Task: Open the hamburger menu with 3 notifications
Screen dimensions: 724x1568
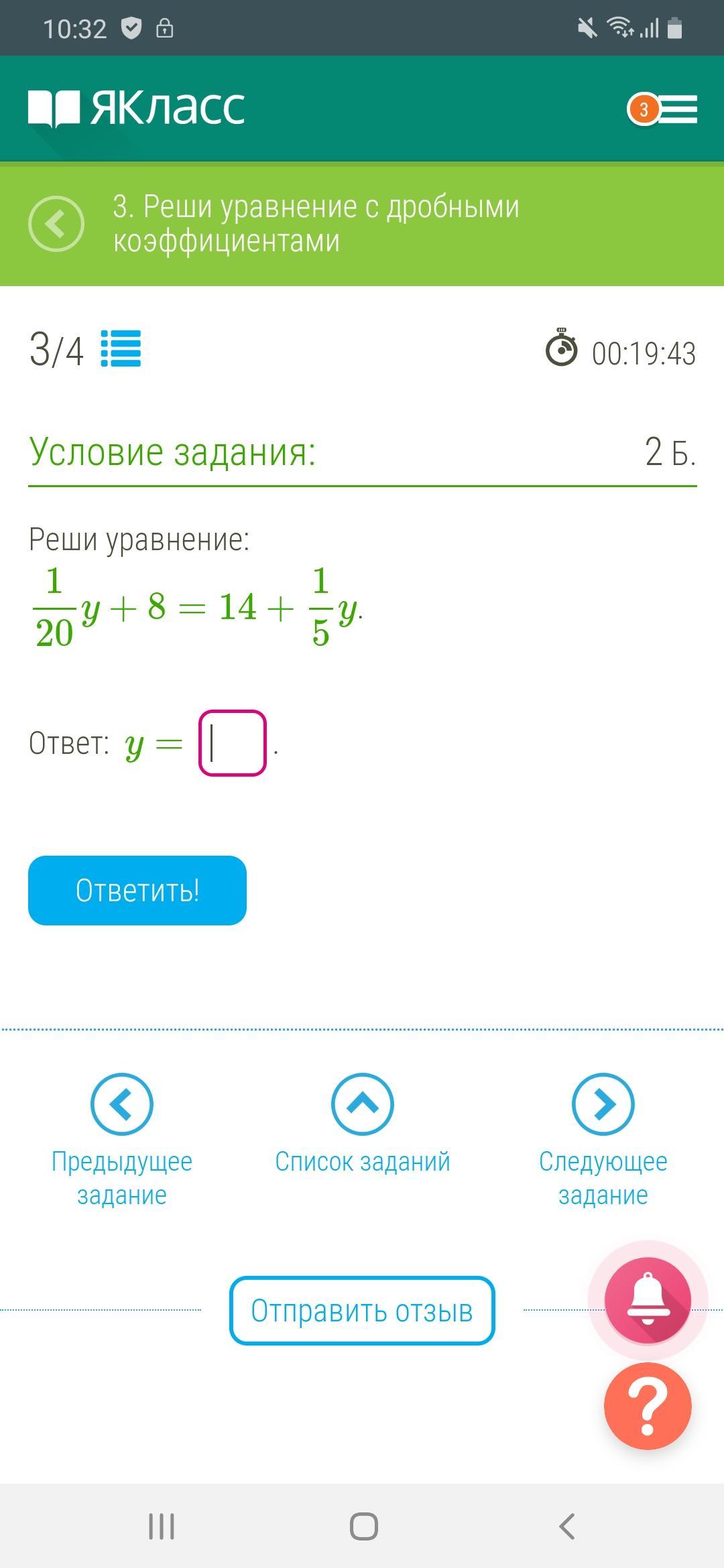Action: (662, 109)
